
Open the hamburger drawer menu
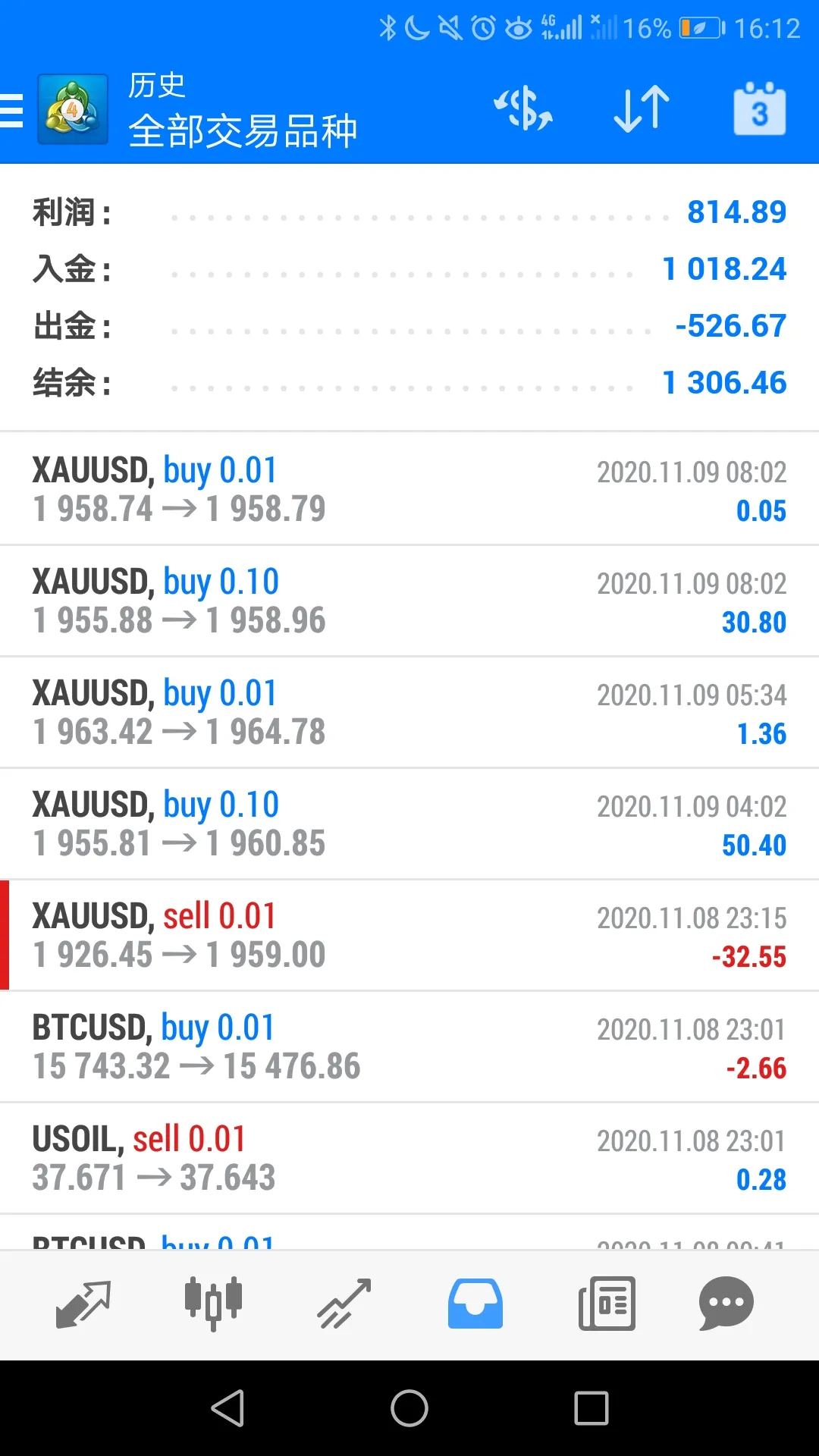12,111
